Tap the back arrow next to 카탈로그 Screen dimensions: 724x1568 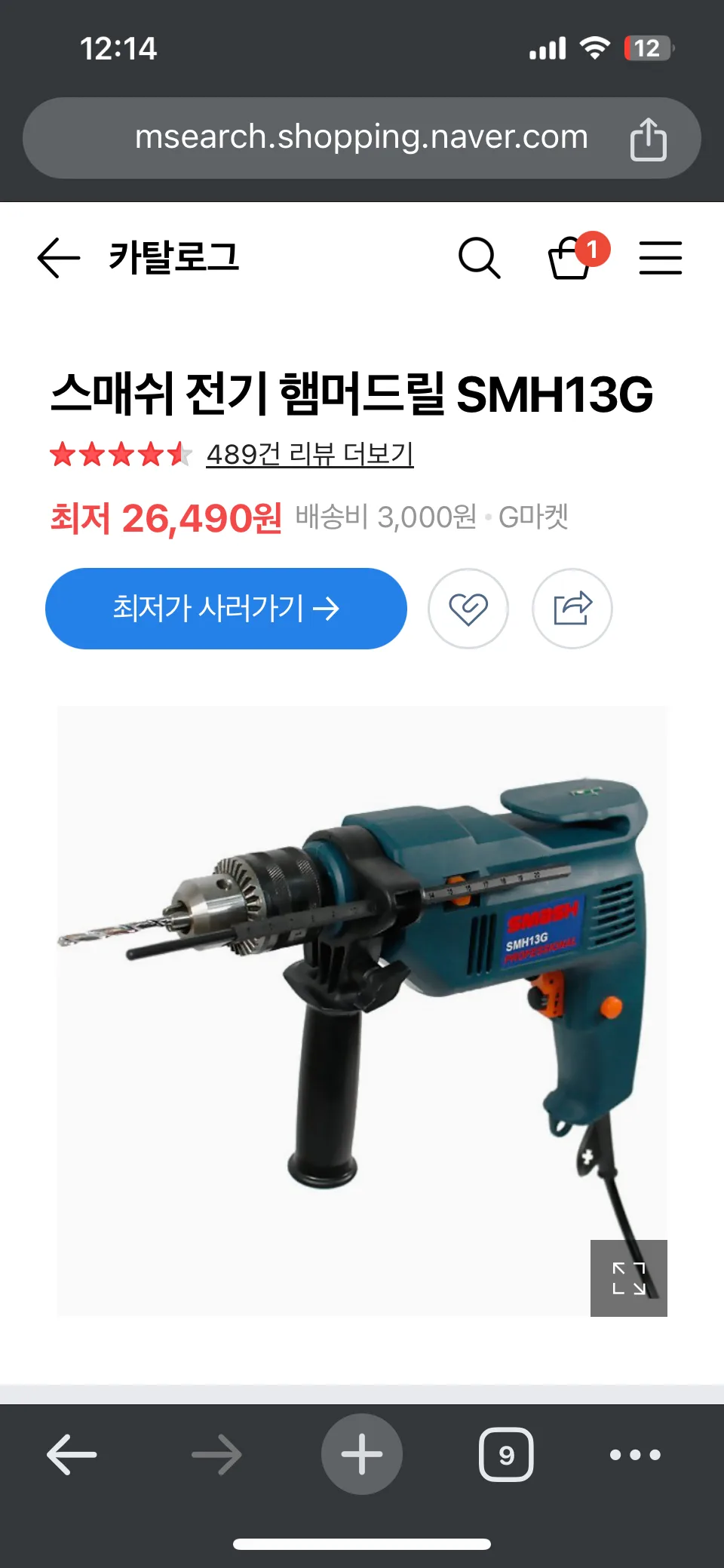point(59,258)
